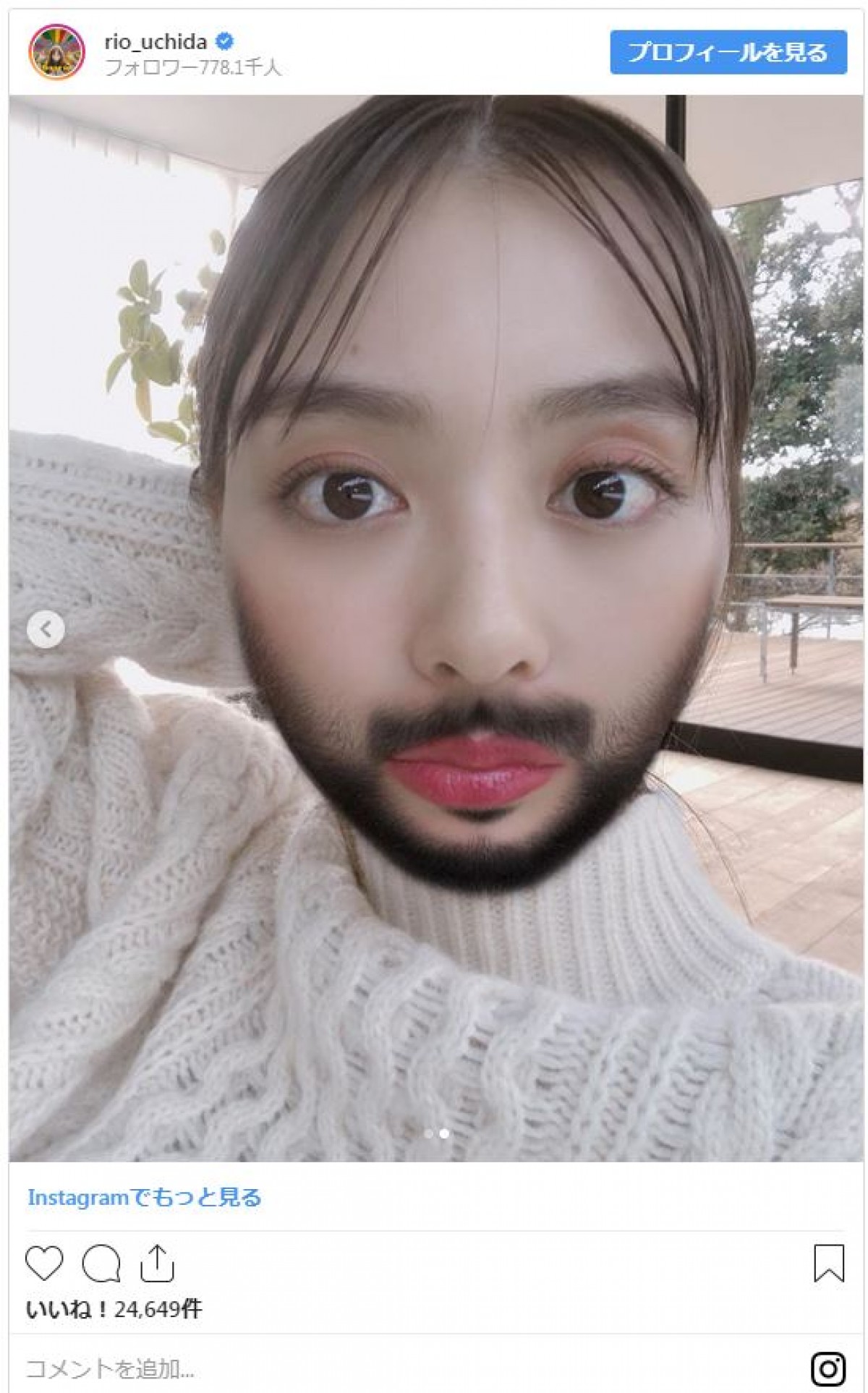Open Instagramでもっと見る link
Viewport: 868px width, 1393px height.
(144, 1197)
